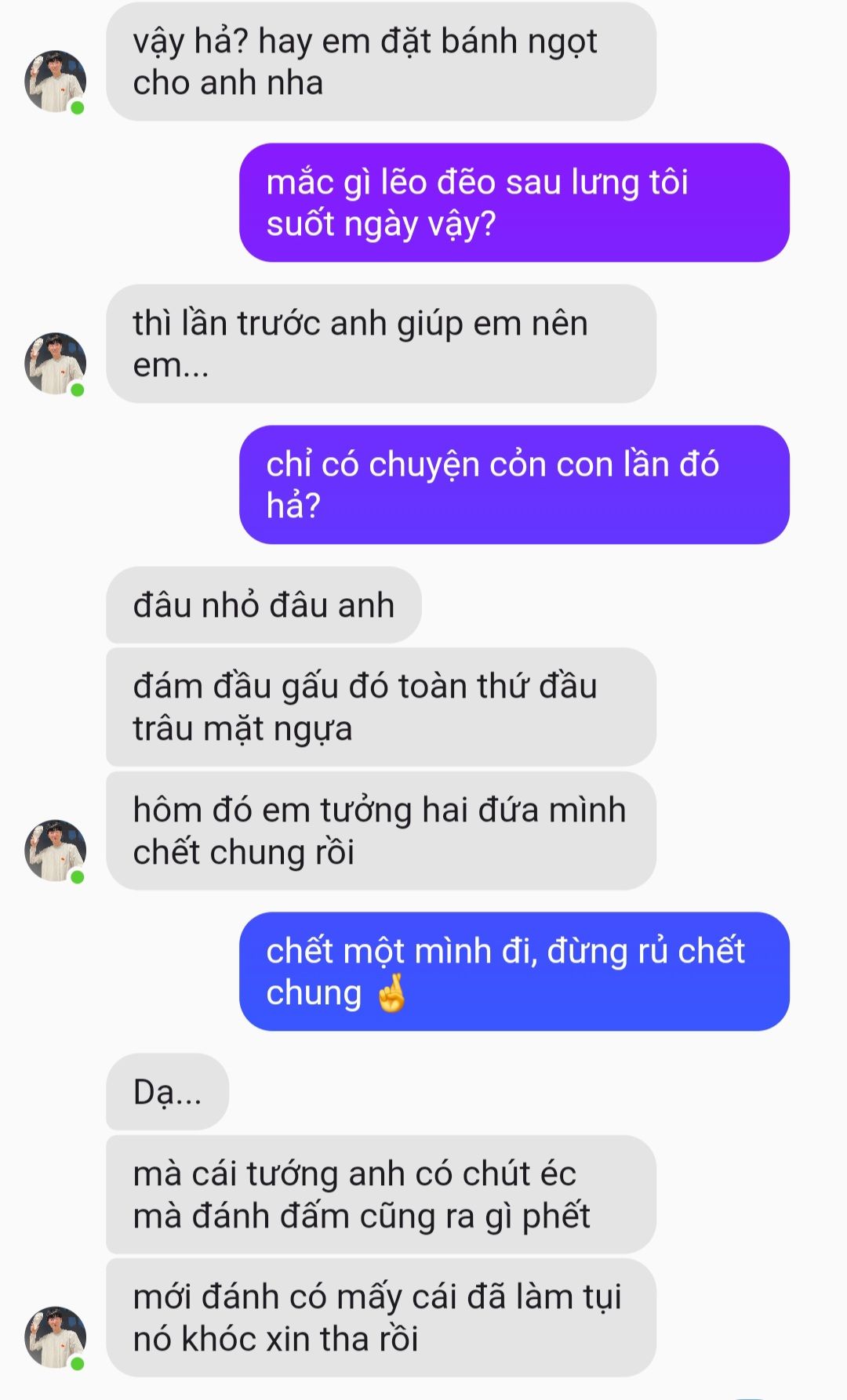Open sender avatar beside the 'bánh ngọt' message
The width and height of the screenshot is (847, 1400).
[55, 82]
